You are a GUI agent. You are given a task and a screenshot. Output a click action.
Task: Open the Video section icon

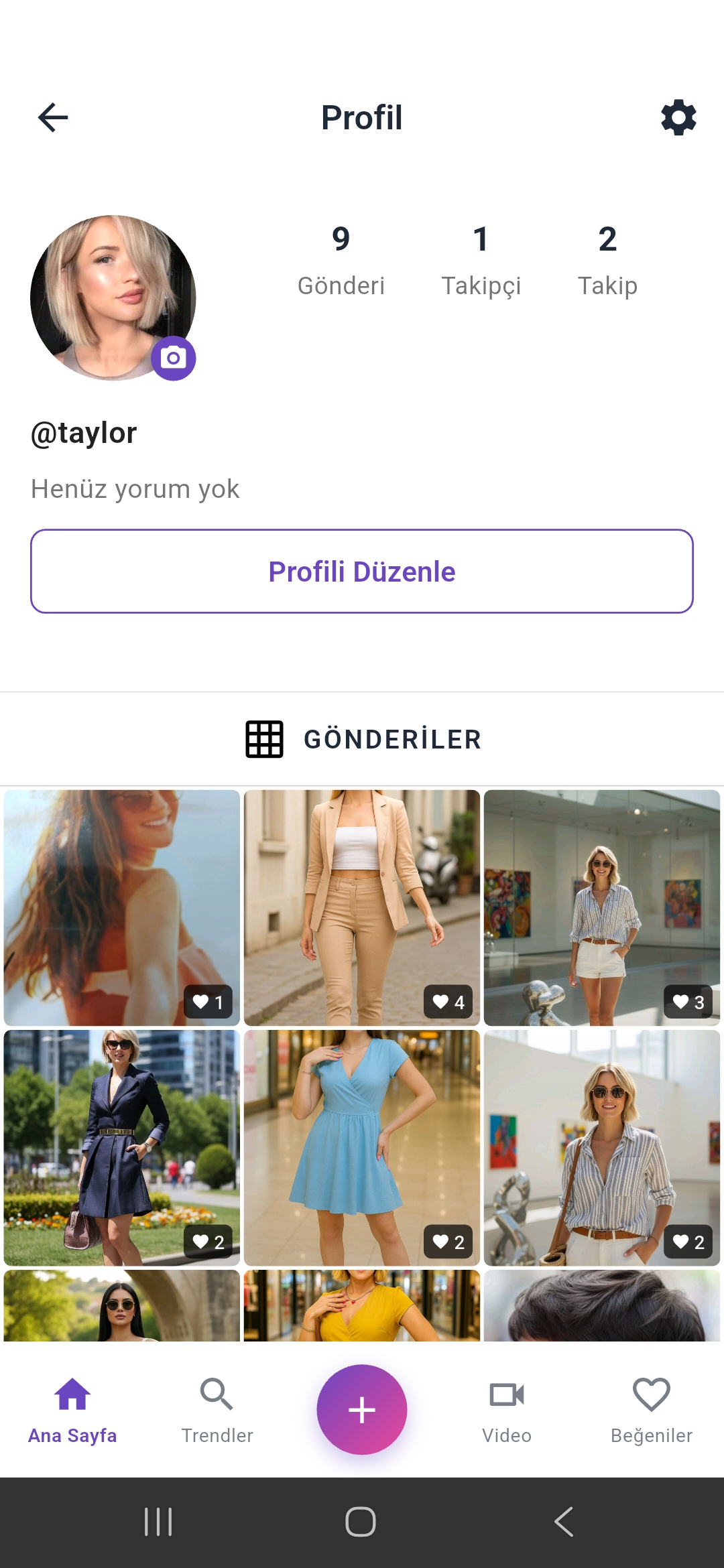[507, 1396]
